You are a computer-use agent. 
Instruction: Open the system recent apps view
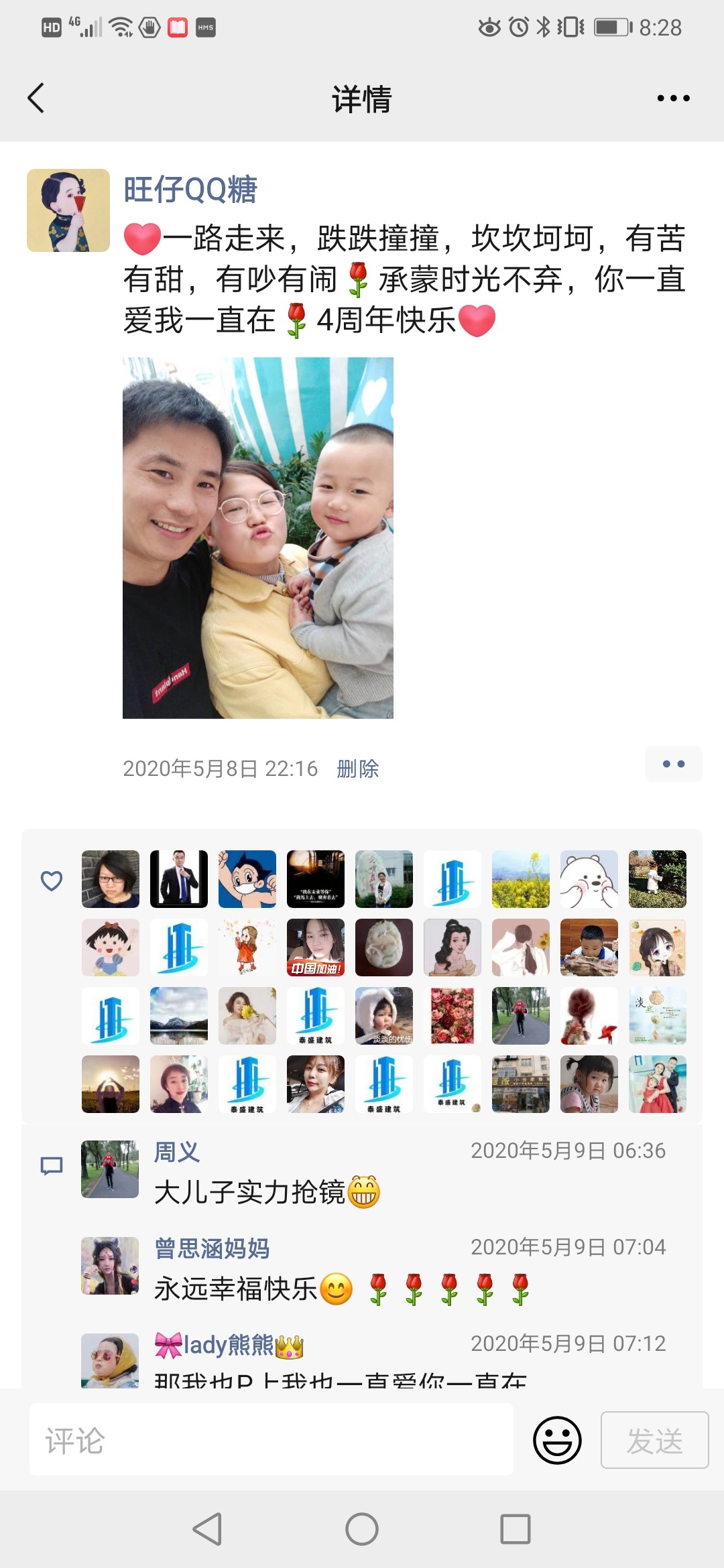515,1529
